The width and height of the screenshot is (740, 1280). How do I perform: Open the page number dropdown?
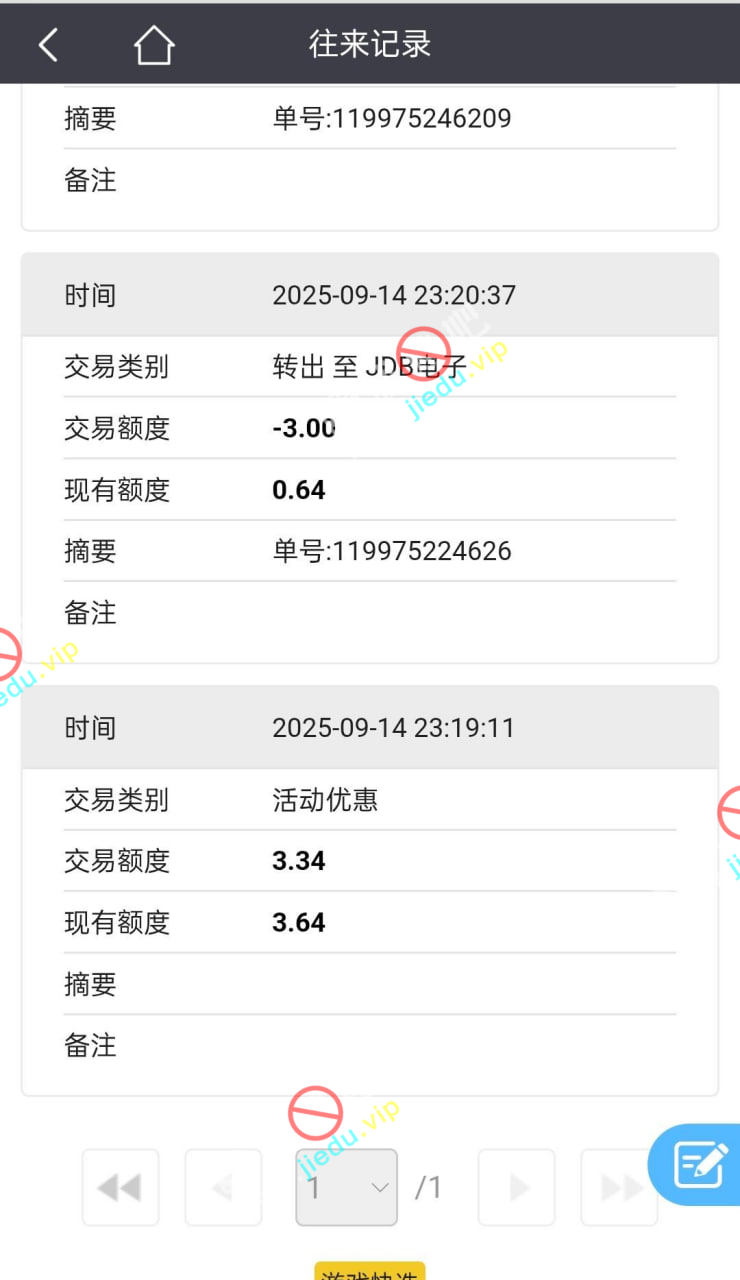coord(346,1187)
